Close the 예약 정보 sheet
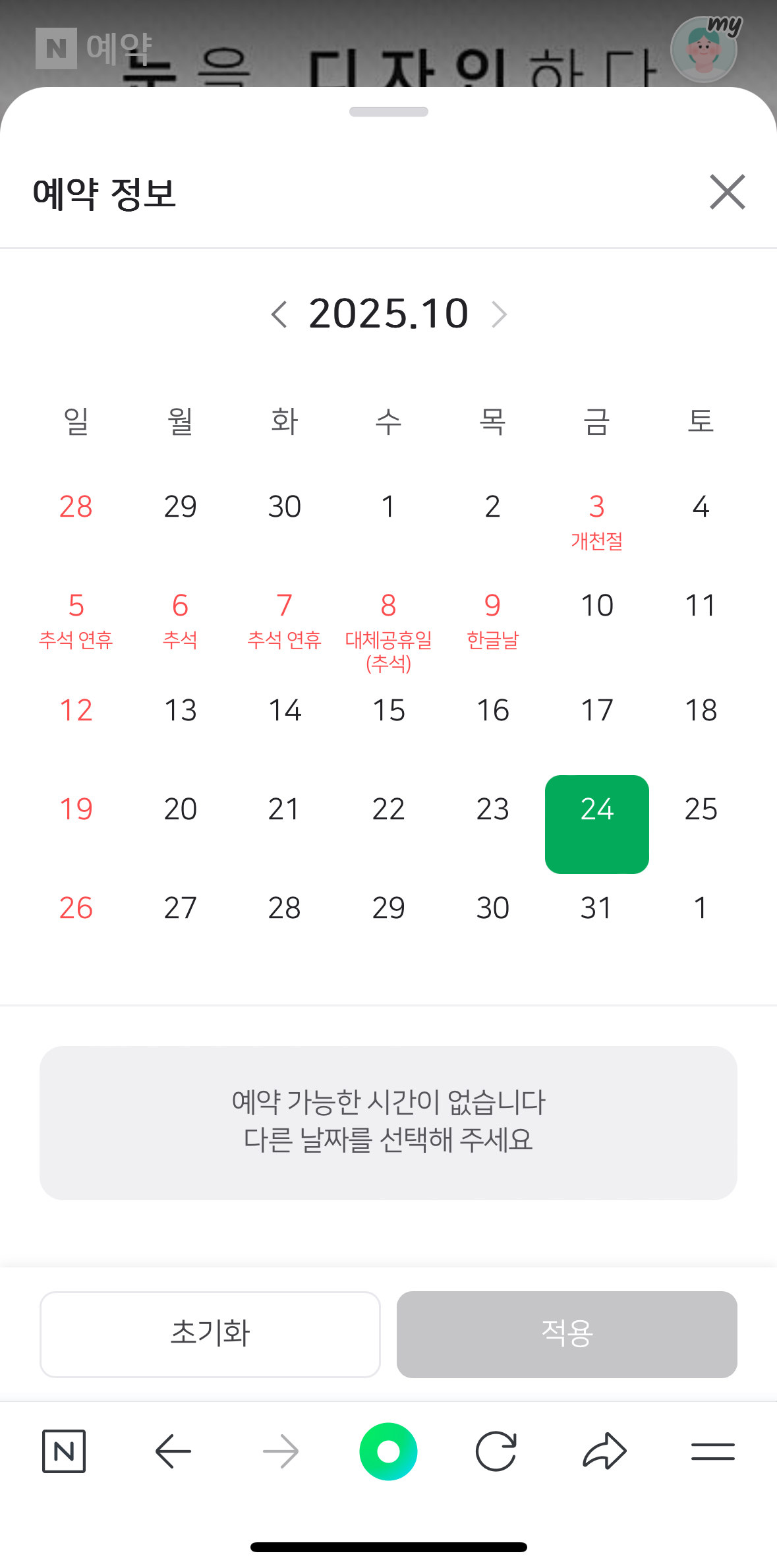This screenshot has width=777, height=1568. [727, 192]
